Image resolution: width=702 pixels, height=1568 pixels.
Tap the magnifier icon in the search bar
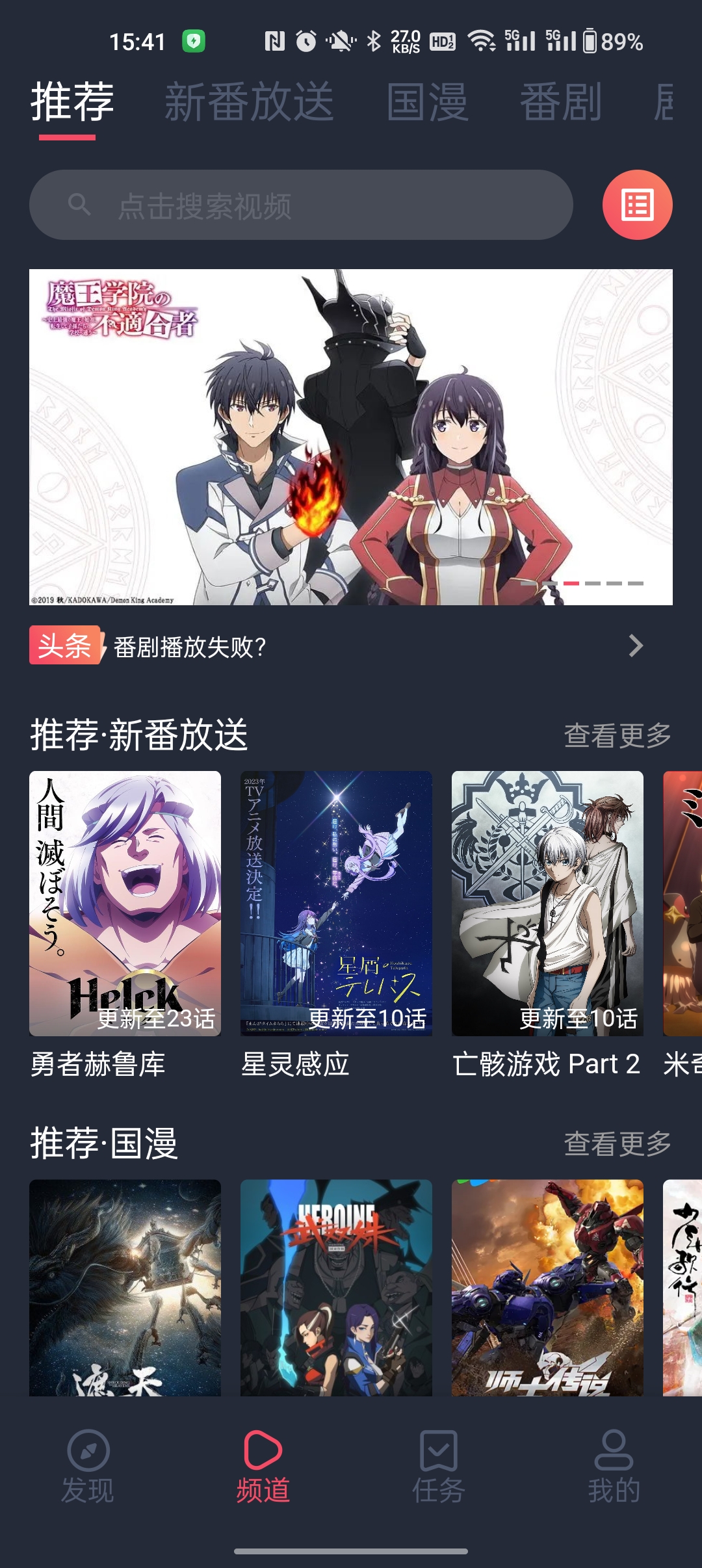coord(79,207)
